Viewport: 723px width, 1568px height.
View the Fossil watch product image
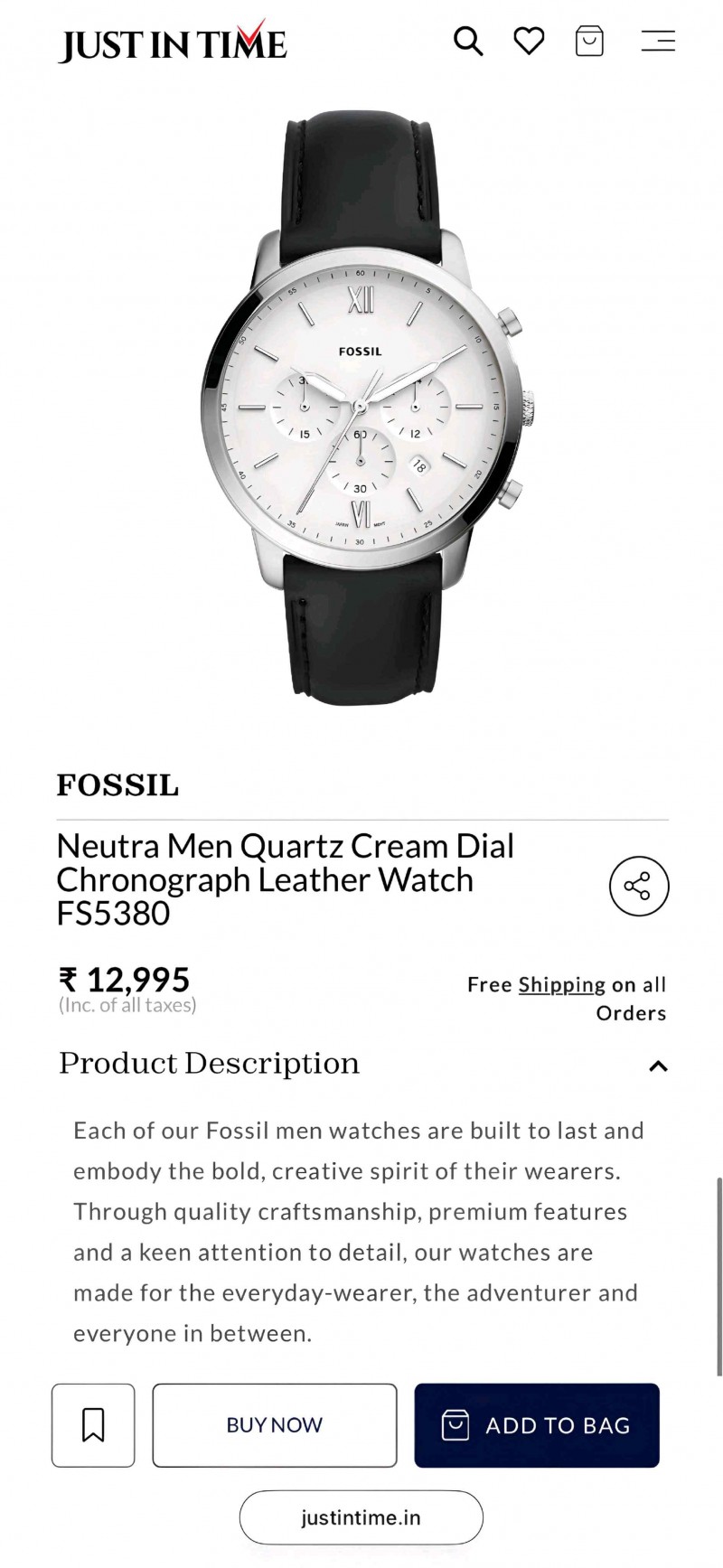tap(361, 407)
